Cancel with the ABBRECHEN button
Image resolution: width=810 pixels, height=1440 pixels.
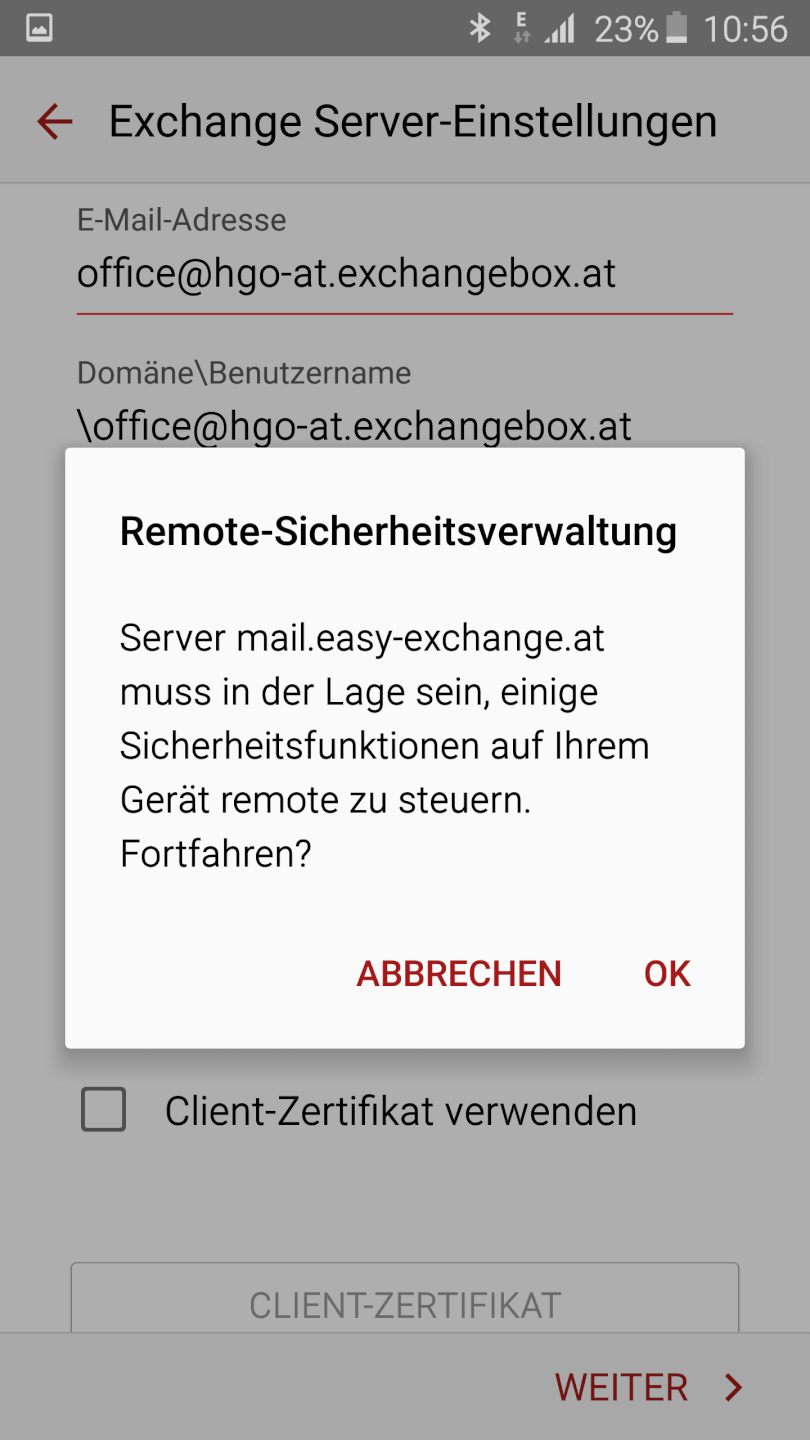point(459,973)
